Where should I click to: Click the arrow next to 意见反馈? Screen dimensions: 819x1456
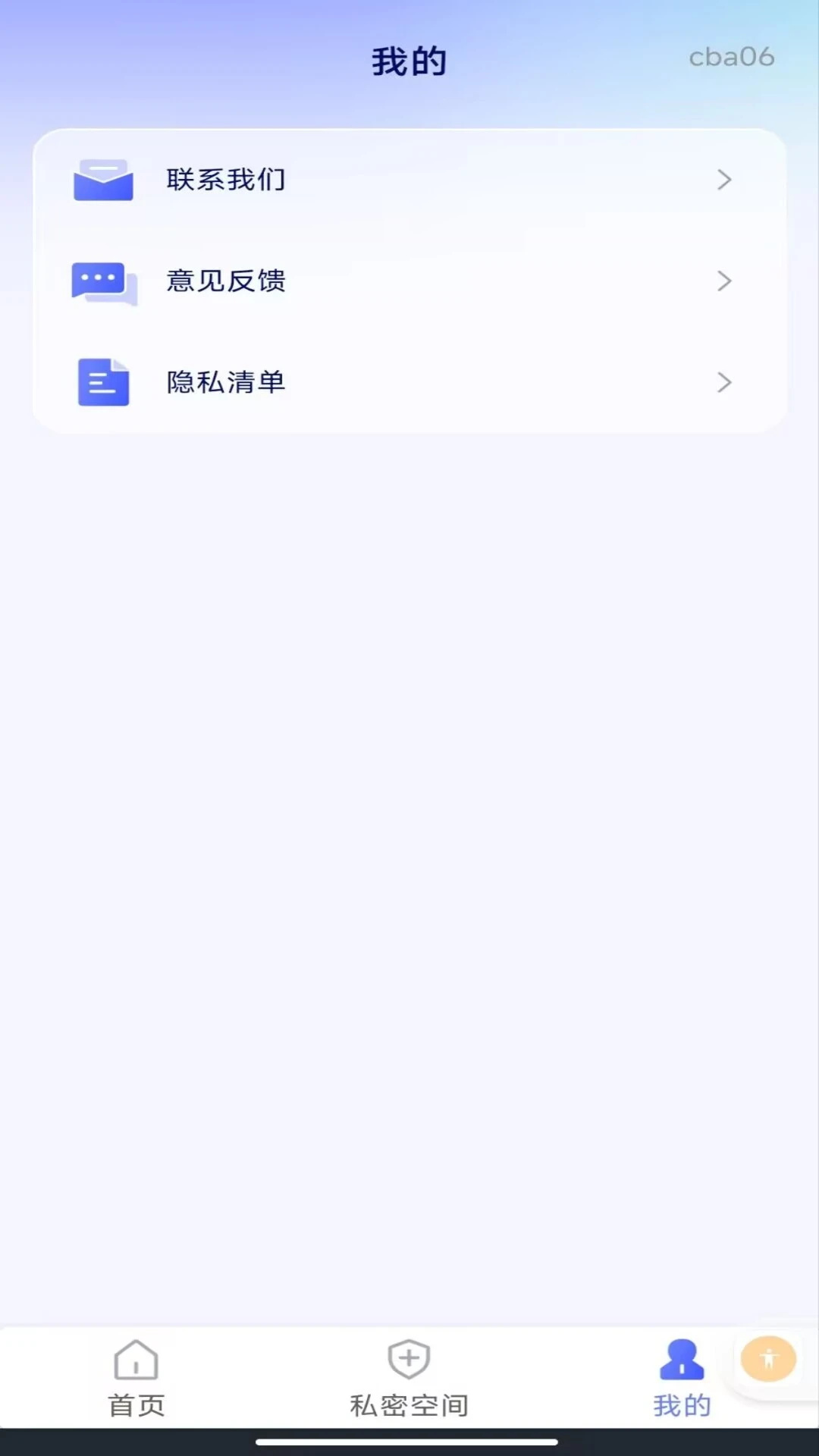pos(725,281)
